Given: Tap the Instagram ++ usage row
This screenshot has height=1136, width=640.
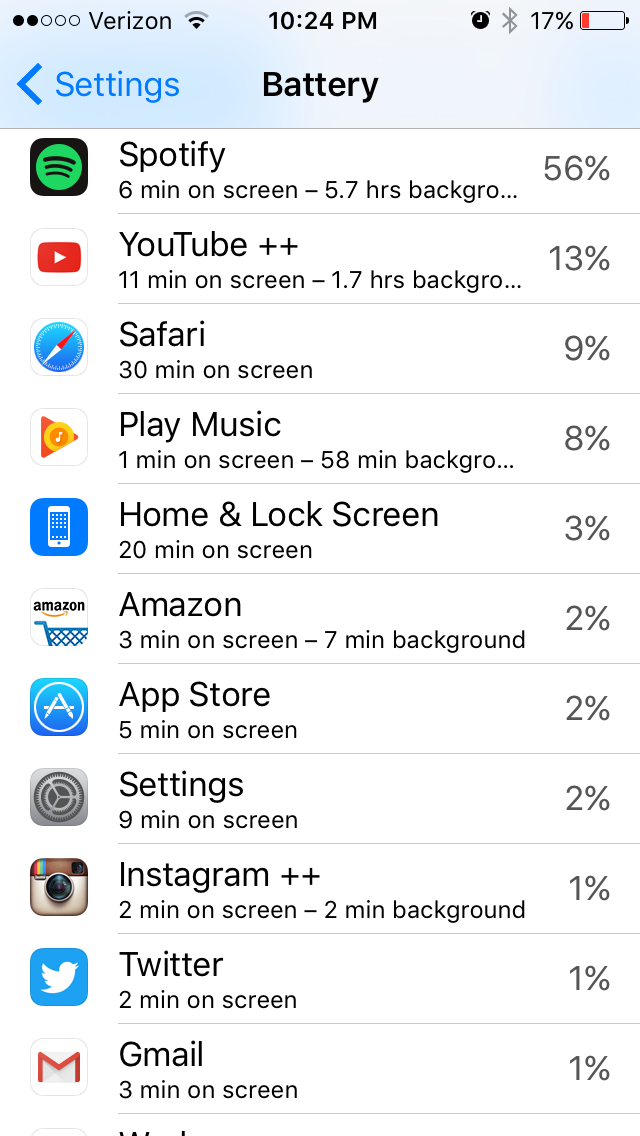Looking at the screenshot, I should point(320,888).
